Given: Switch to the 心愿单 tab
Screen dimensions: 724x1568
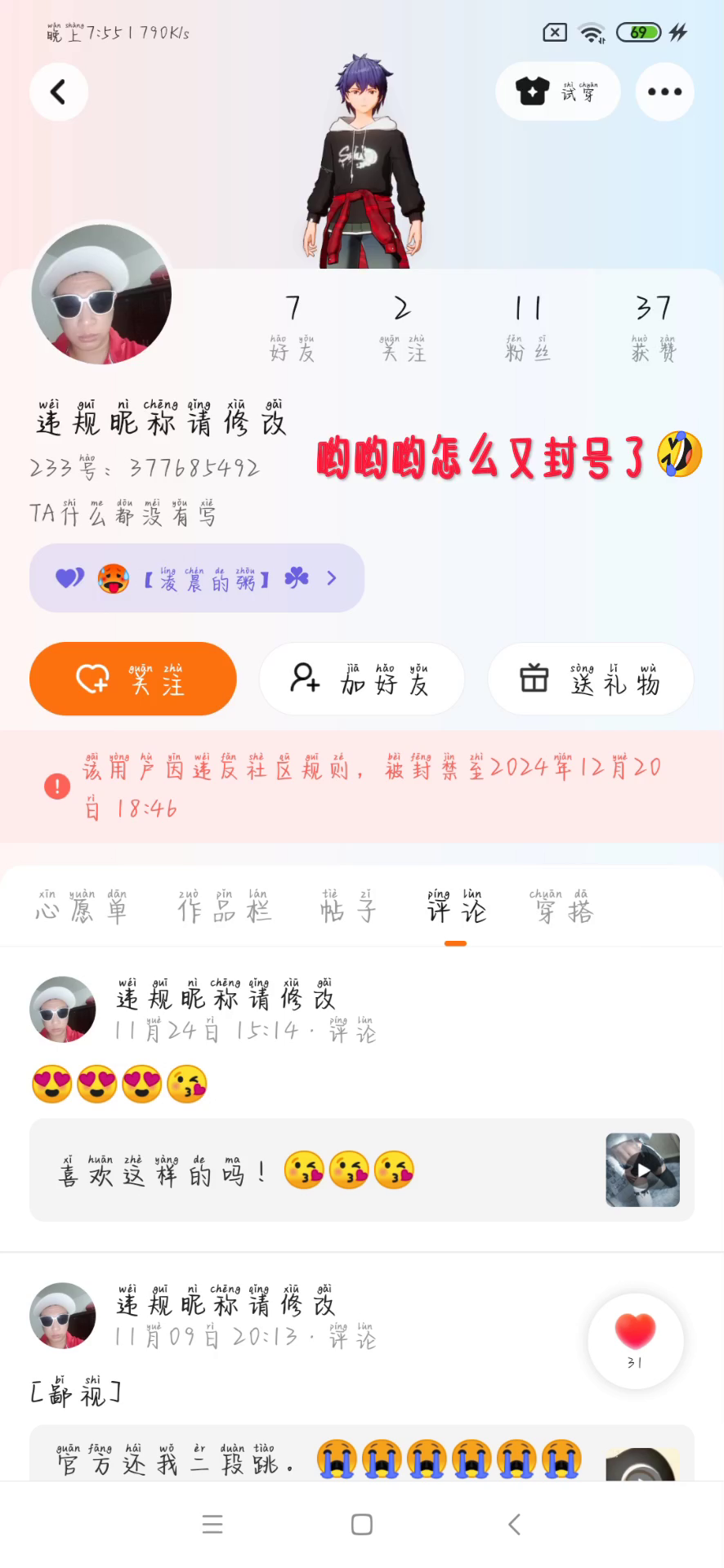Looking at the screenshot, I should click(x=81, y=908).
